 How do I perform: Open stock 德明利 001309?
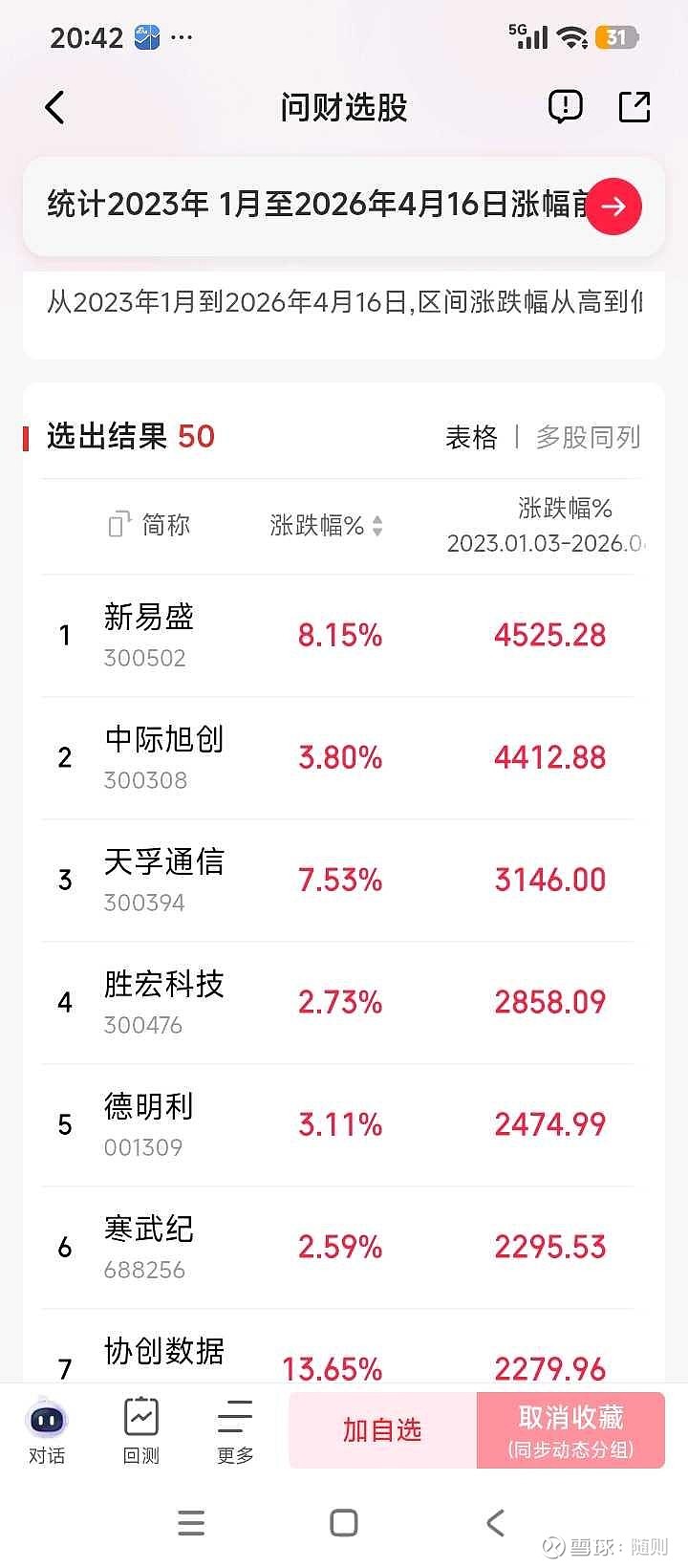[337, 1125]
